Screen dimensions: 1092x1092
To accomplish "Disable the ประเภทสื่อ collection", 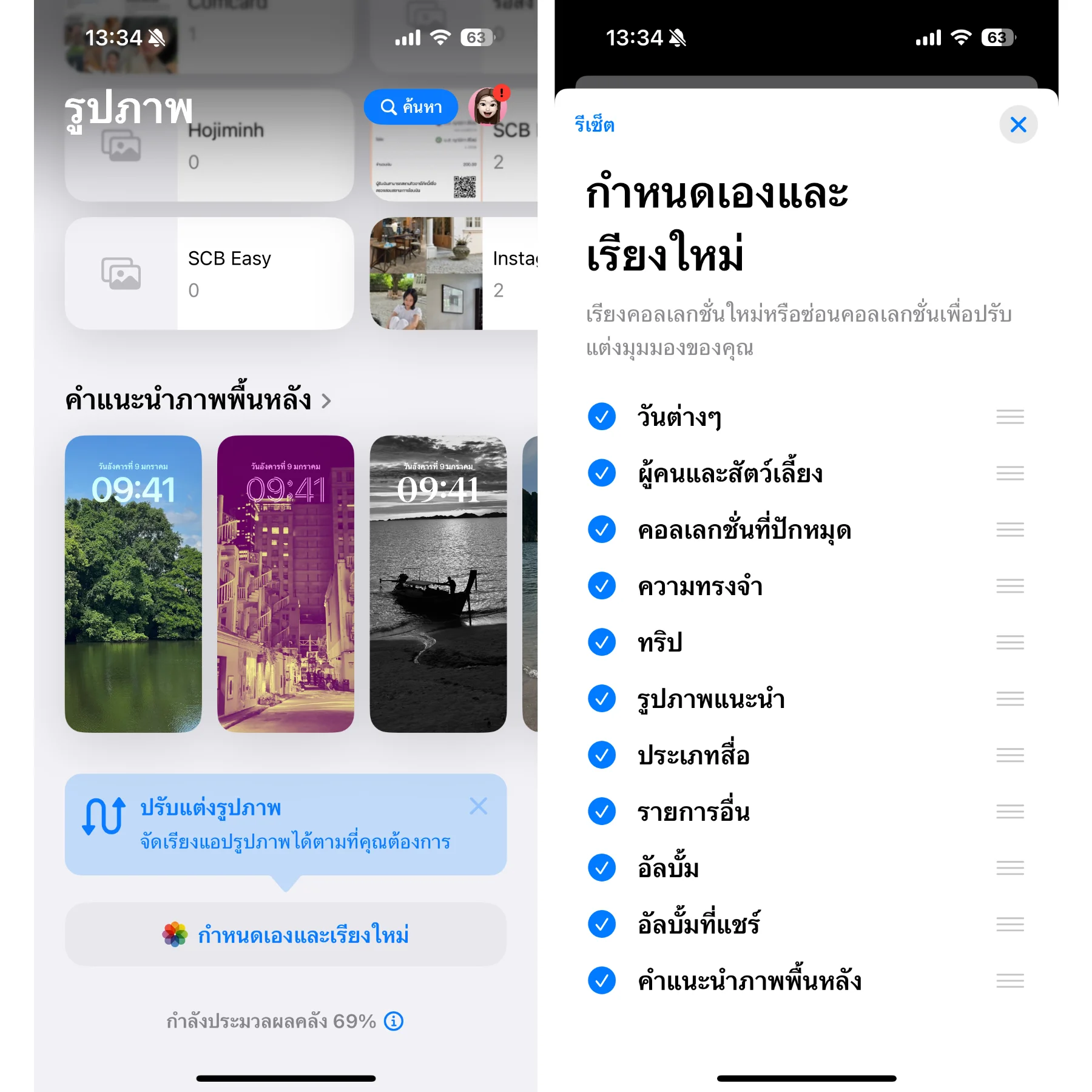I will point(602,755).
